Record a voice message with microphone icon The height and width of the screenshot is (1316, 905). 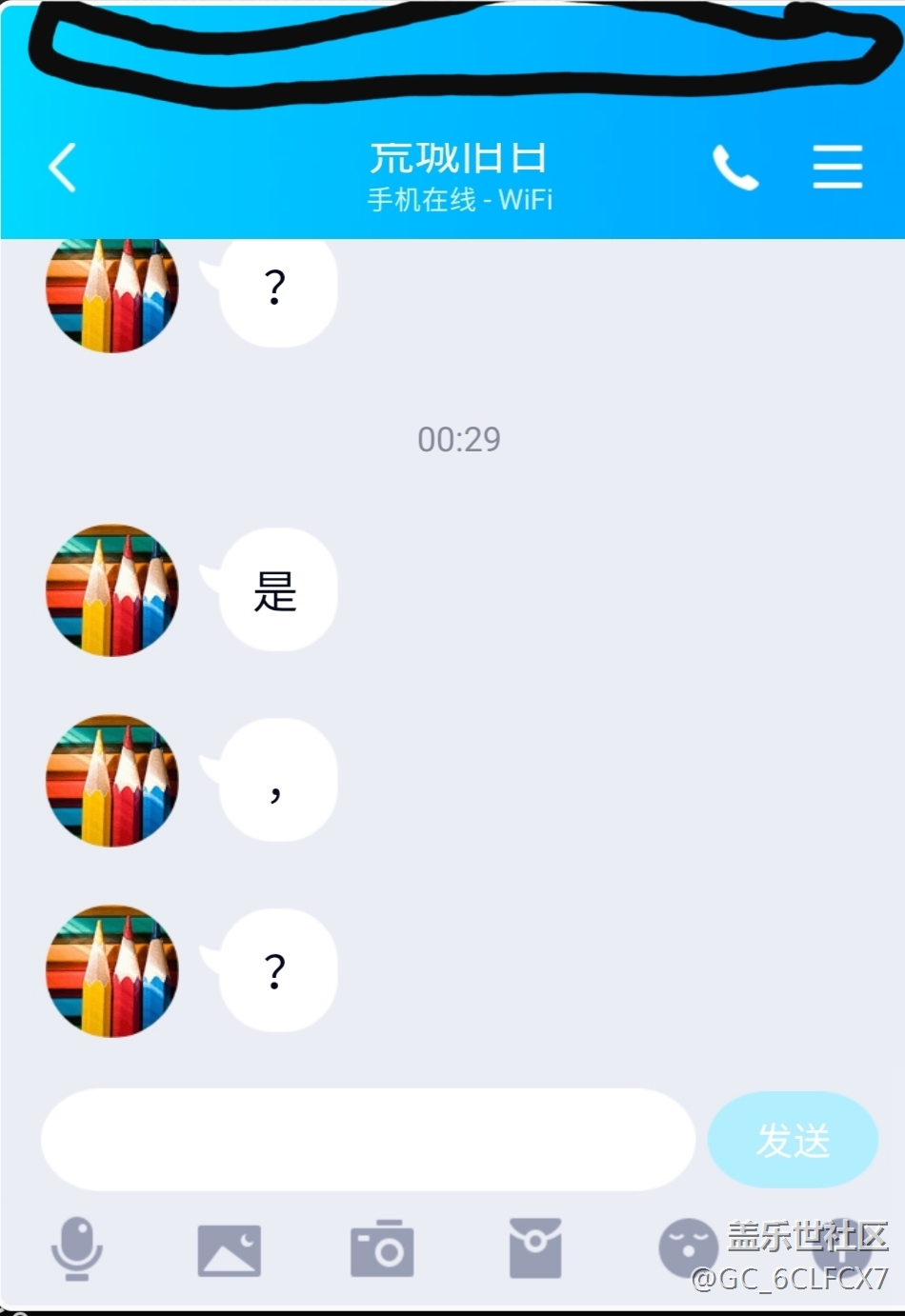point(76,1248)
